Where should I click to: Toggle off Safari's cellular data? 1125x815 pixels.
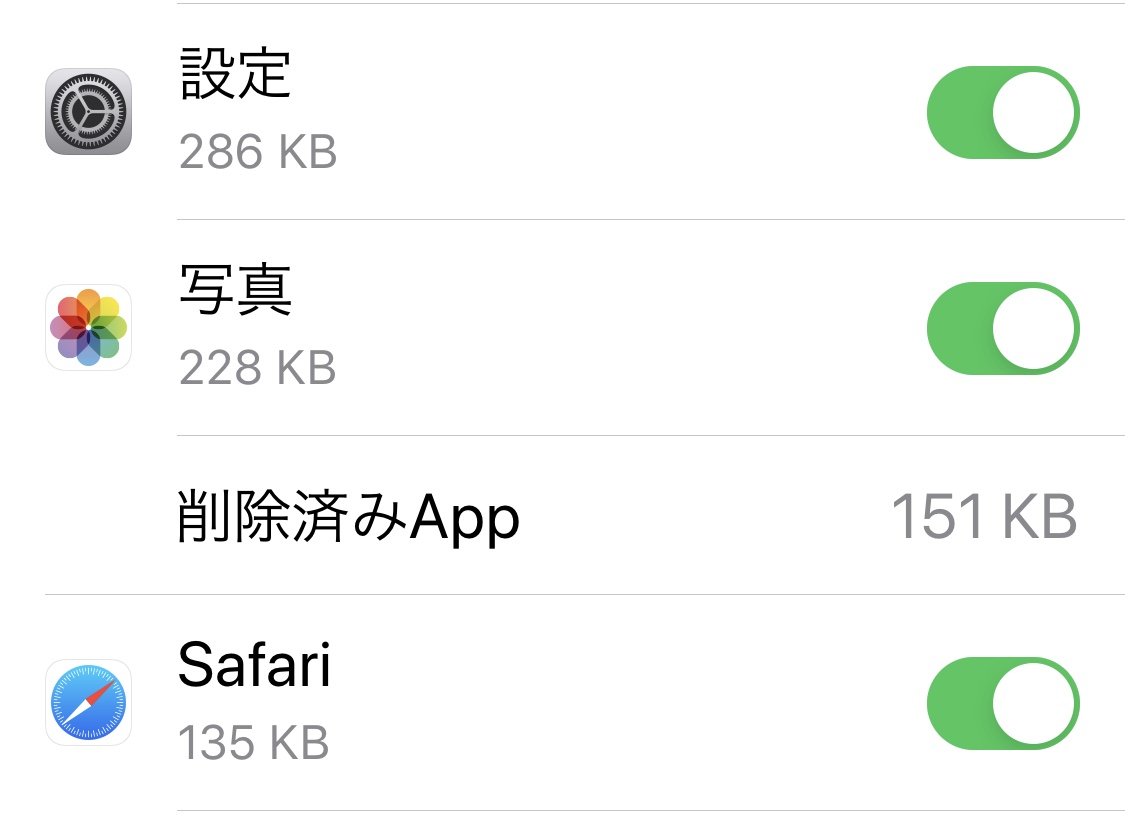(x=1003, y=703)
